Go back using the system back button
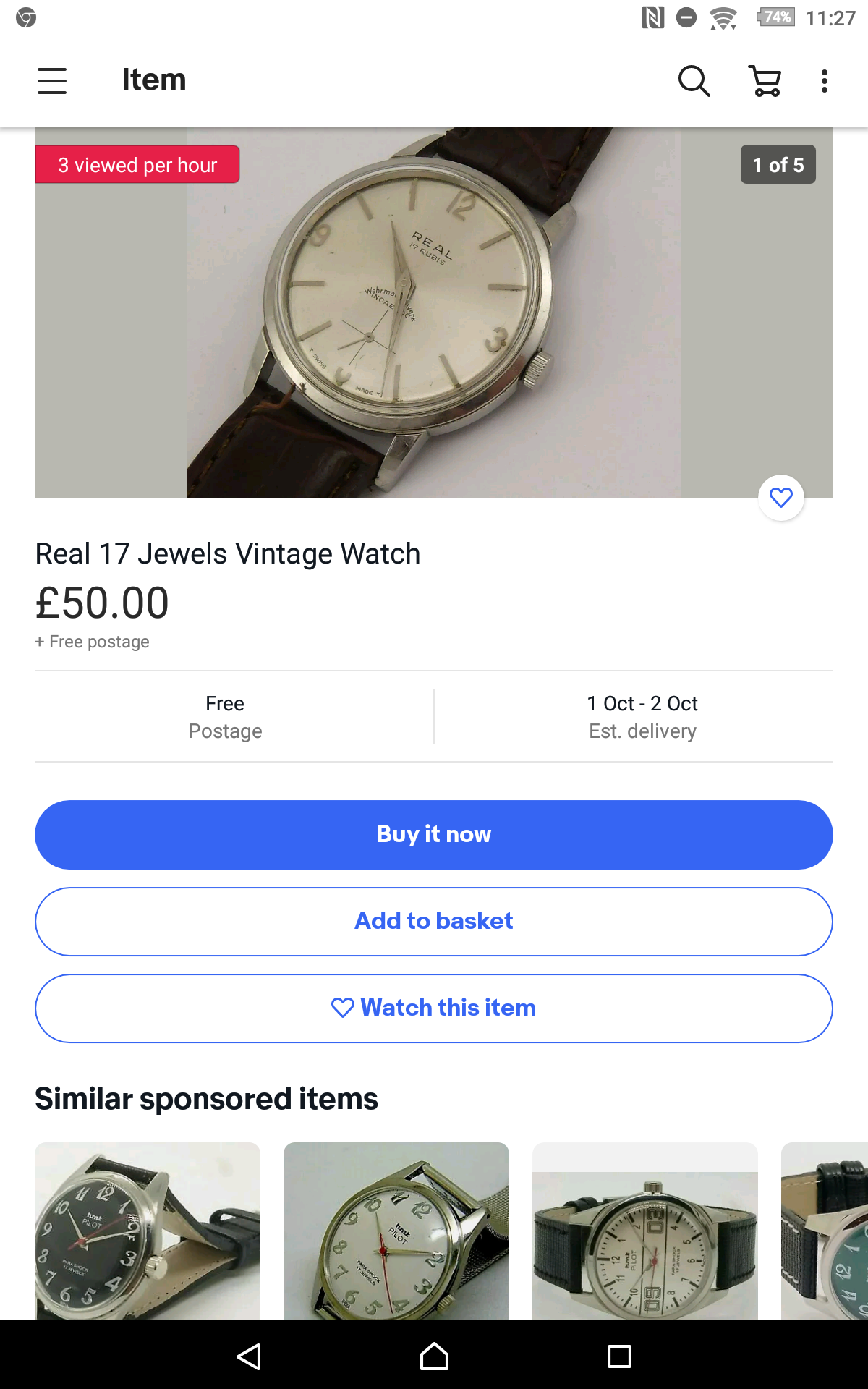 [x=249, y=1356]
